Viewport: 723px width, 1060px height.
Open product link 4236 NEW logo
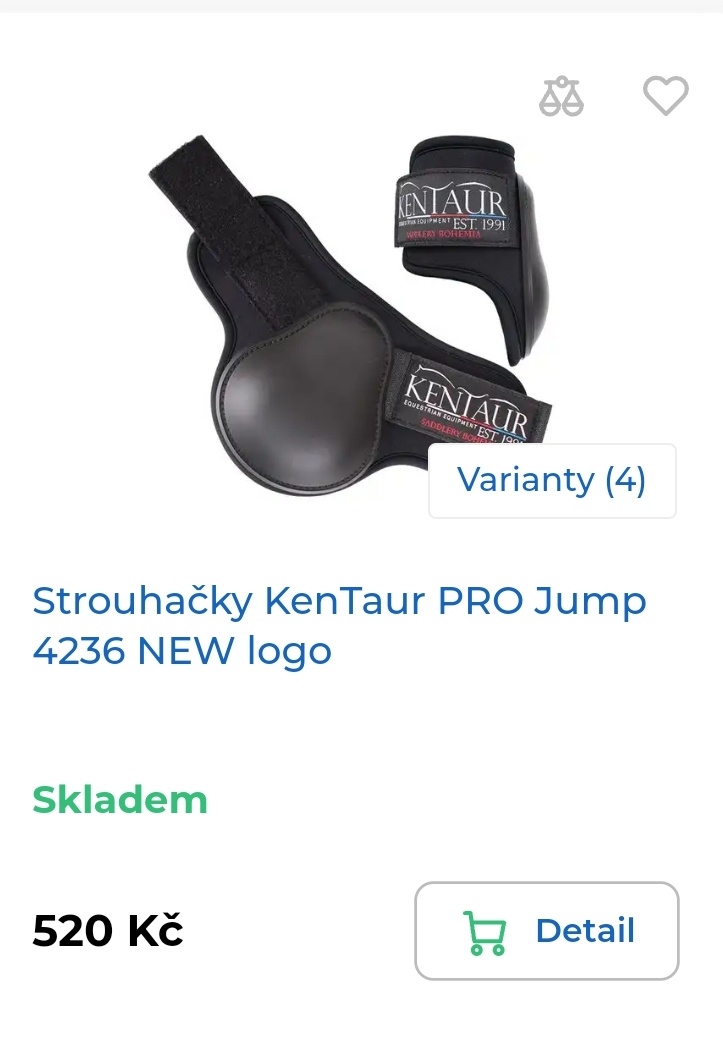pos(182,650)
